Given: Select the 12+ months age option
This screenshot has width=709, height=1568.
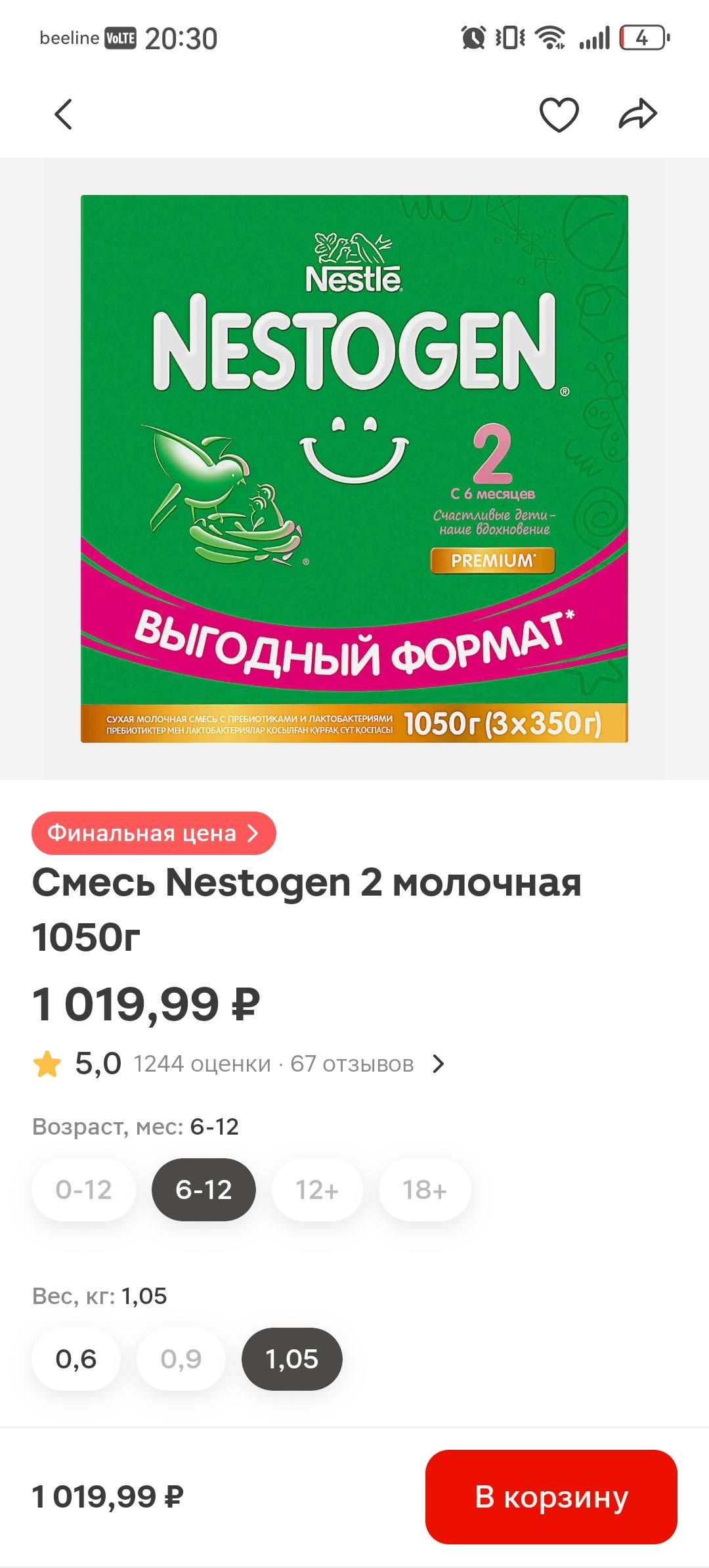Looking at the screenshot, I should (316, 1190).
